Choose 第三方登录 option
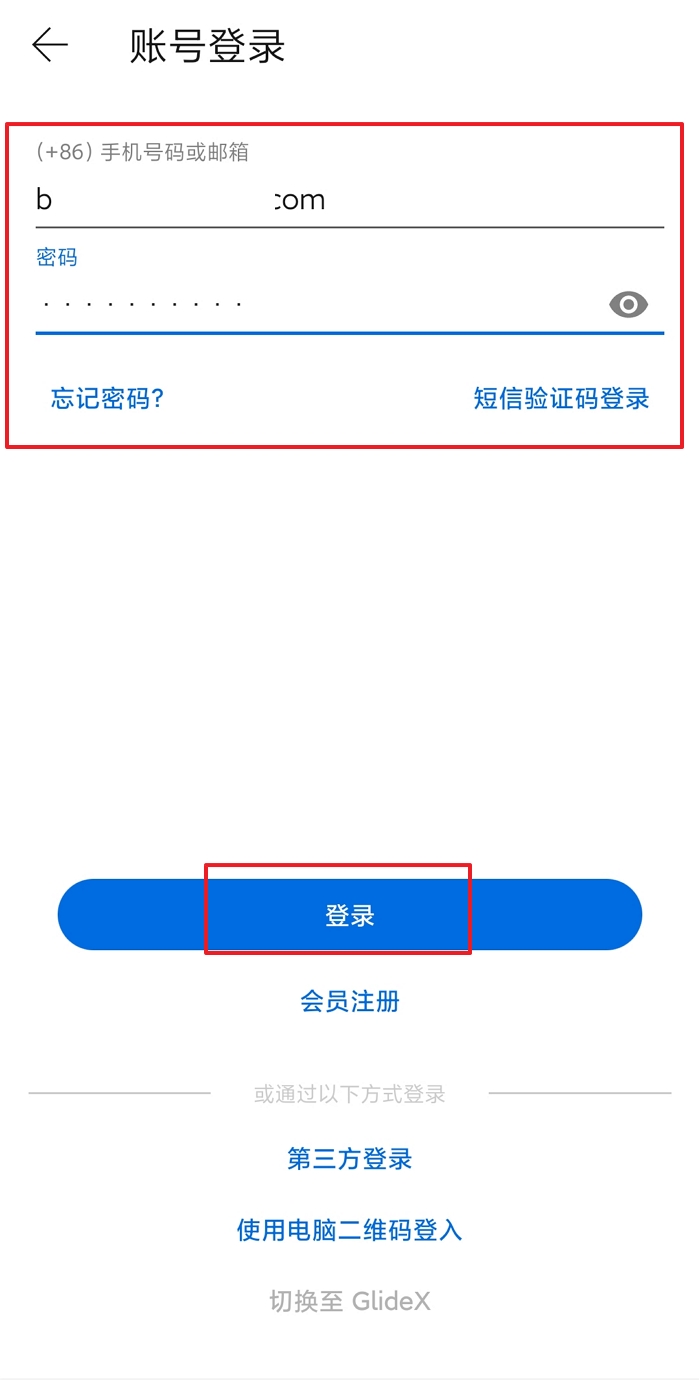699x1381 pixels. coord(349,1159)
